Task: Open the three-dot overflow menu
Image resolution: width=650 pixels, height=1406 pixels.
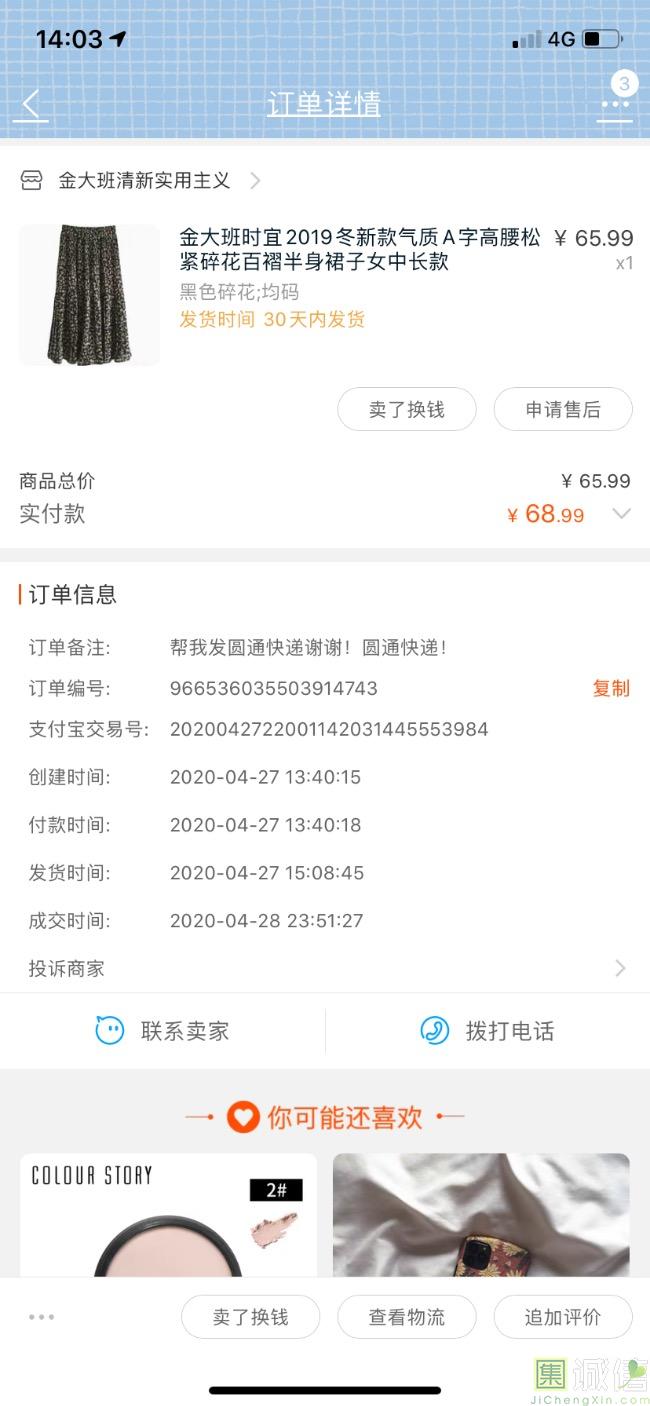Action: coord(614,106)
